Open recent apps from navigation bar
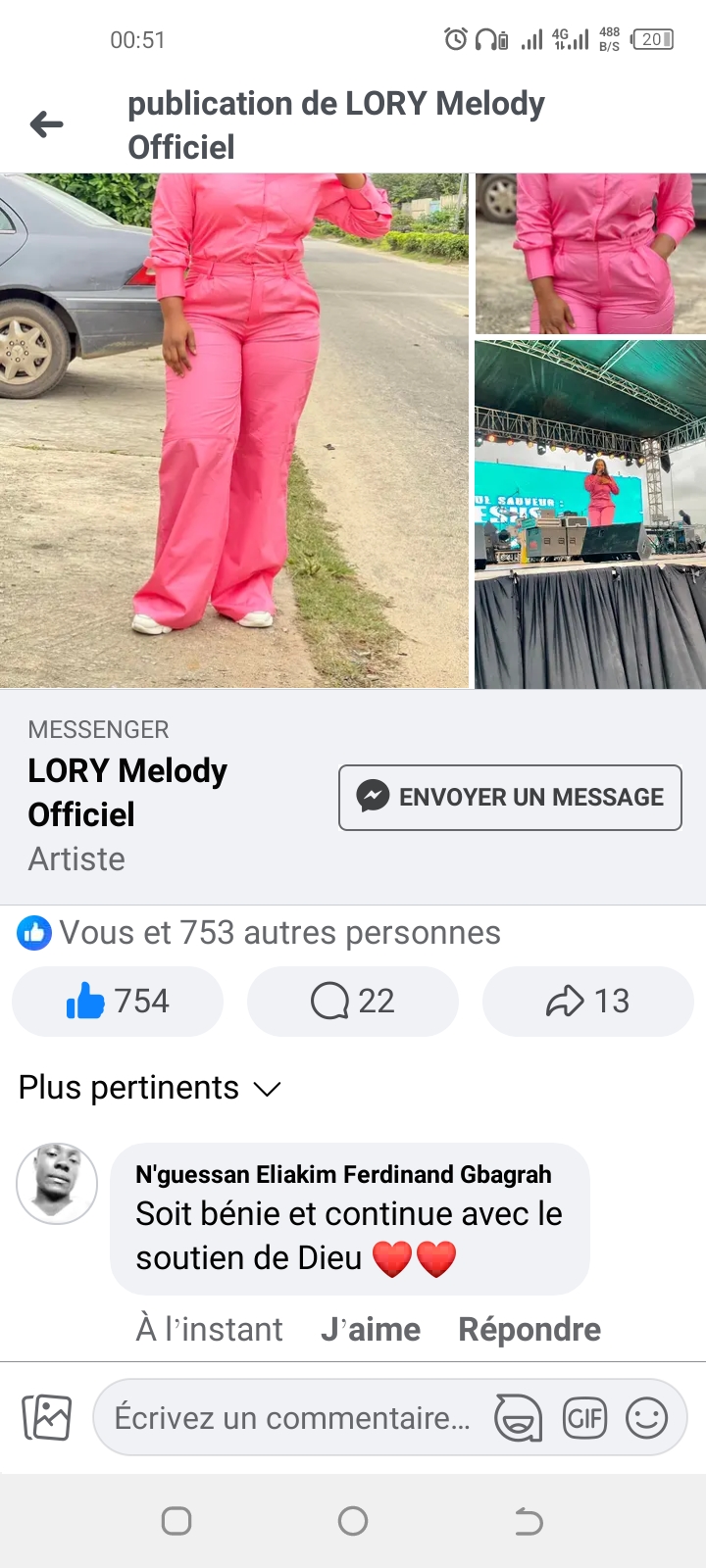The height and width of the screenshot is (1568, 706). coord(176,1521)
